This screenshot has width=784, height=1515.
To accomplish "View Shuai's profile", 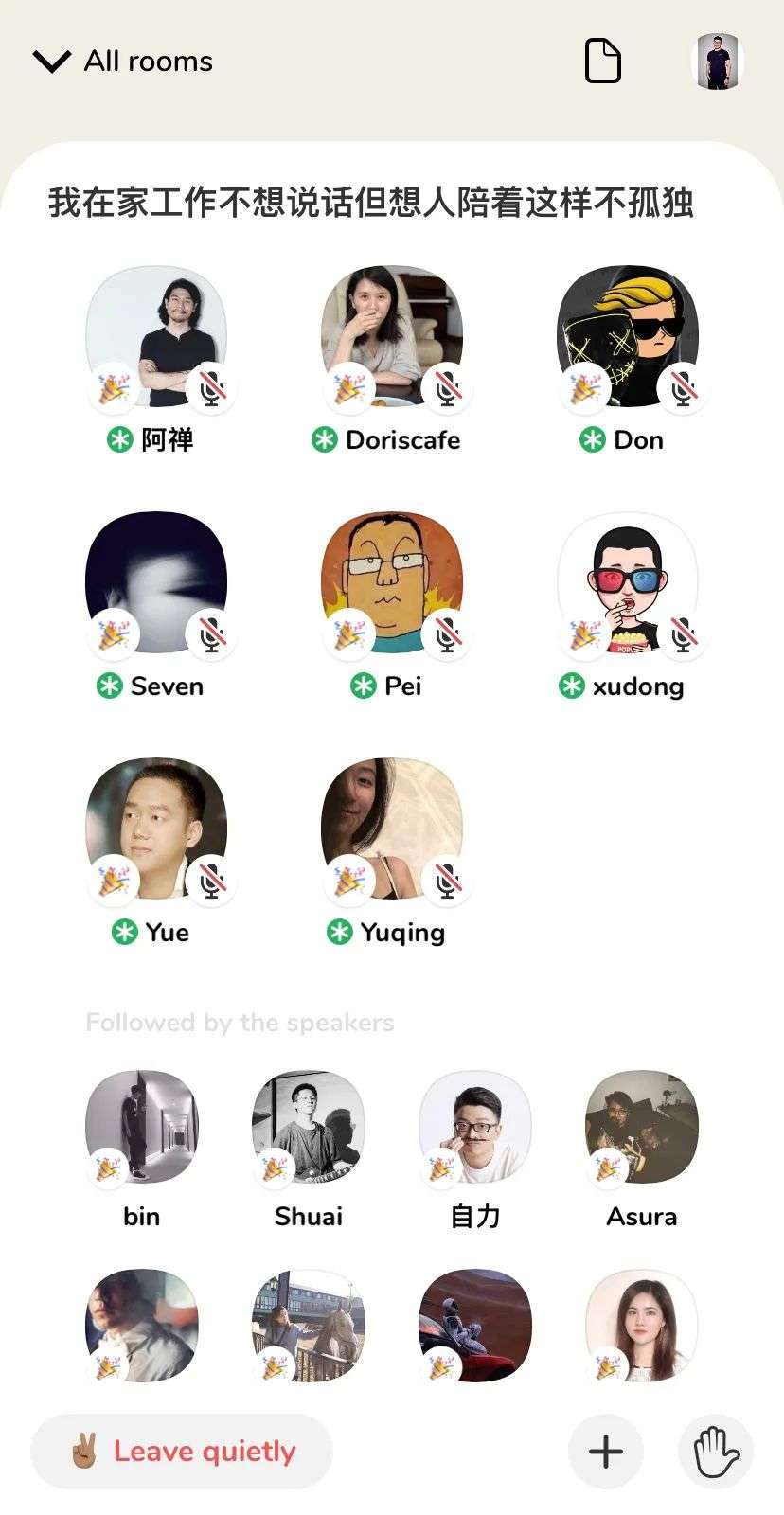I will 309,1127.
